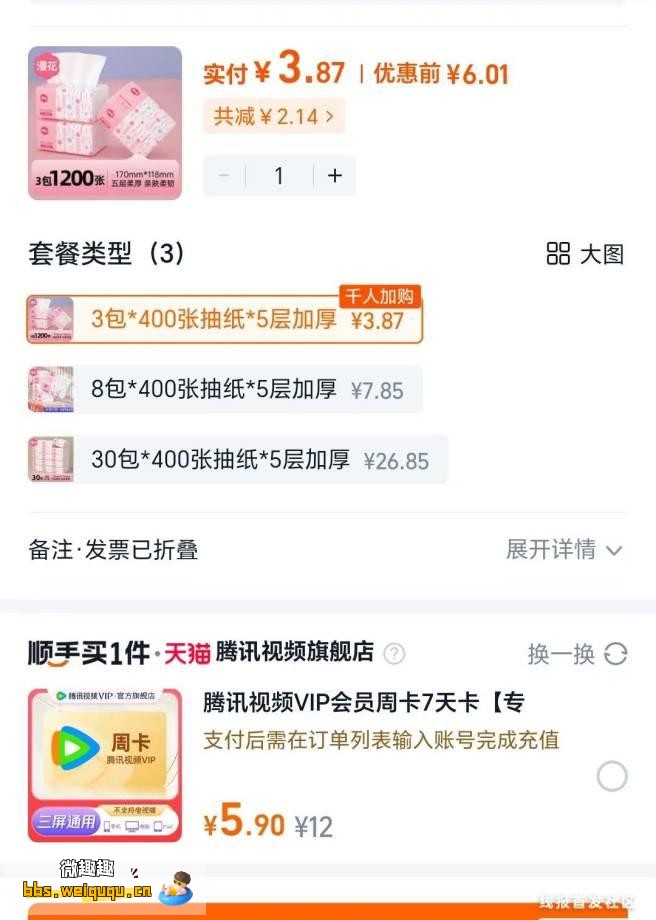The width and height of the screenshot is (656, 920).
Task: Switch package options to 大图 view
Action: coord(585,254)
